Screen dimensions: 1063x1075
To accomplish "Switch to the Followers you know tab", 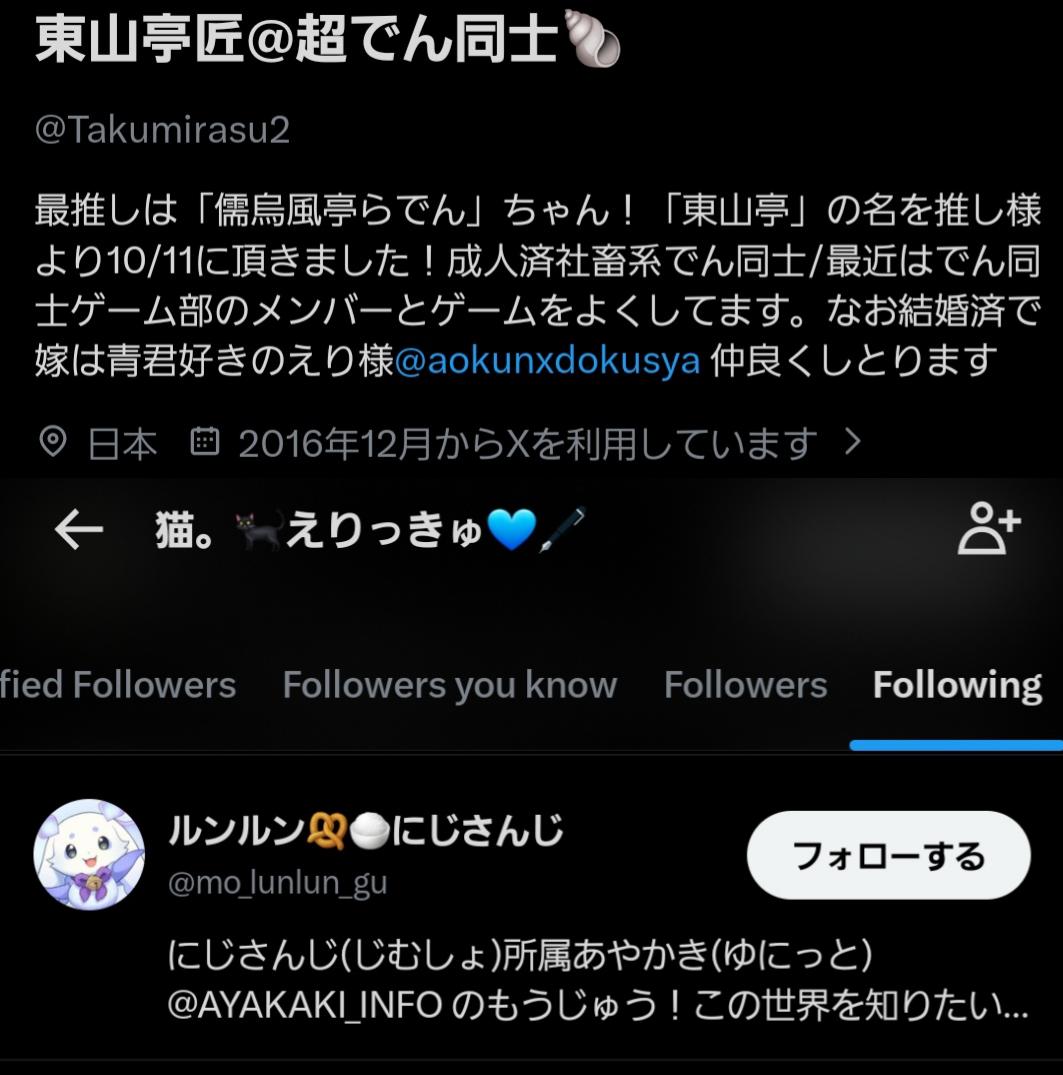I will coord(449,685).
